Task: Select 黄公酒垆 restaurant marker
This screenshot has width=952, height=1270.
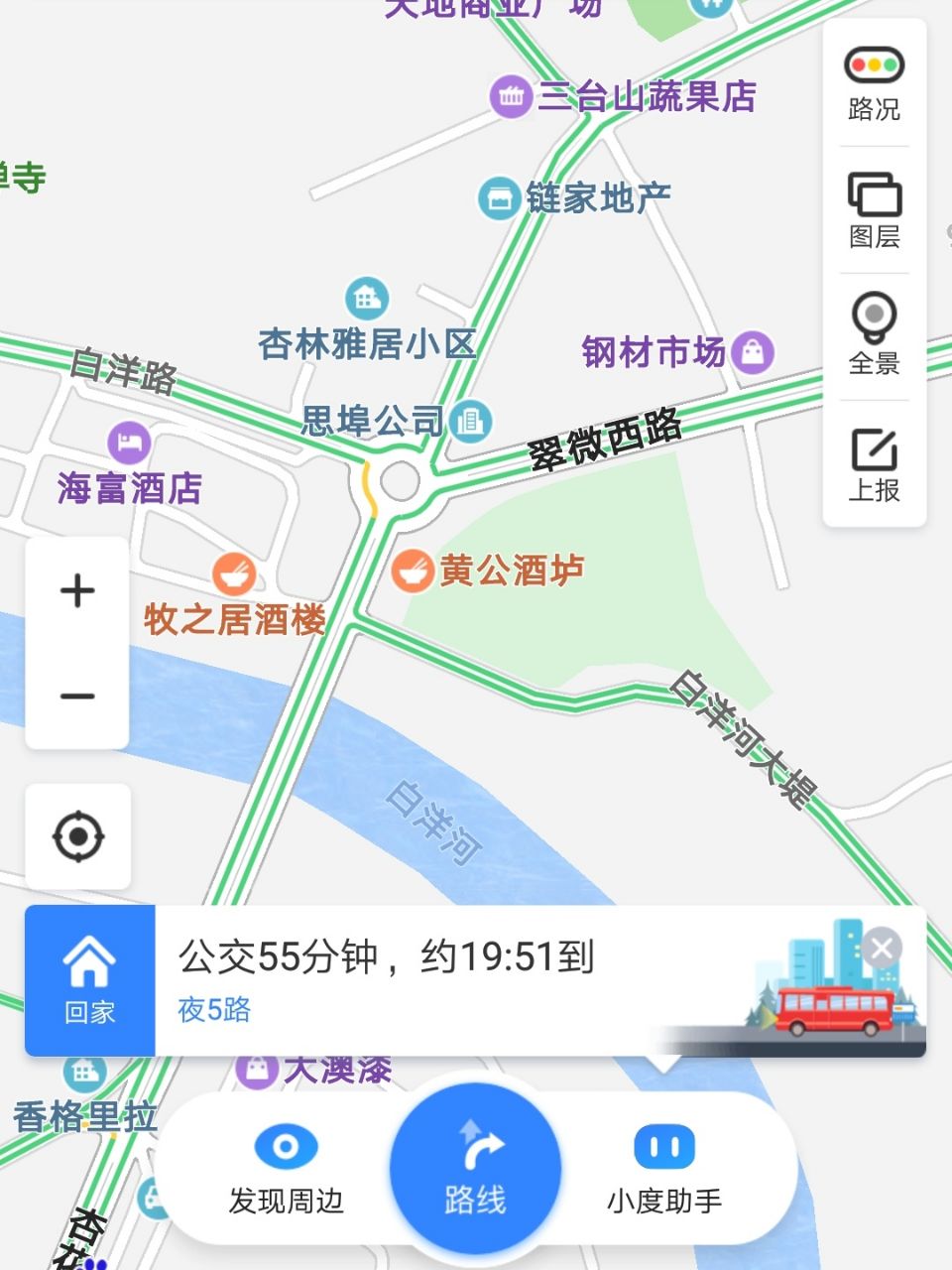Action: coord(412,571)
